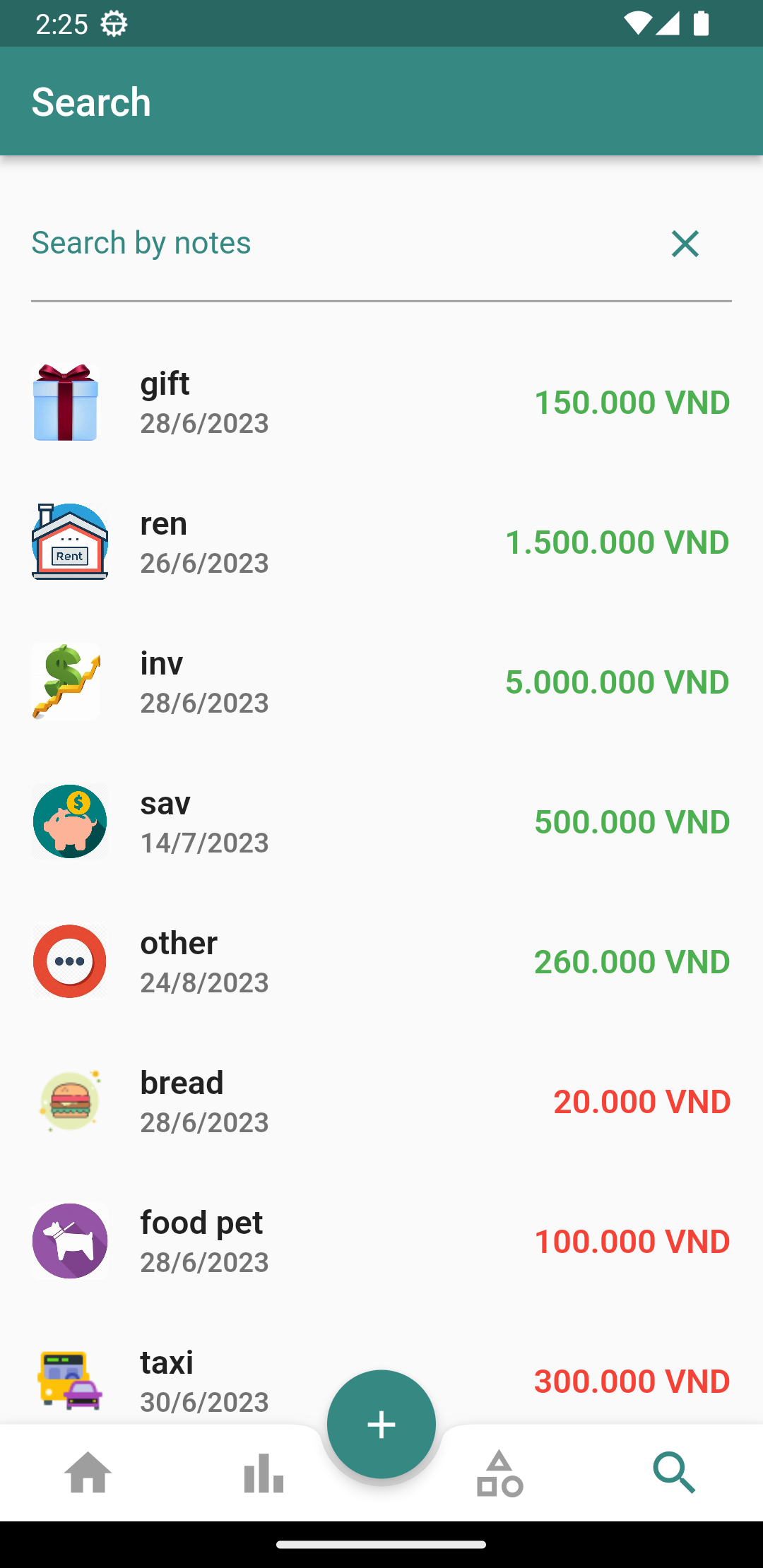Open the 'food pet' expense entry

[x=381, y=1241]
